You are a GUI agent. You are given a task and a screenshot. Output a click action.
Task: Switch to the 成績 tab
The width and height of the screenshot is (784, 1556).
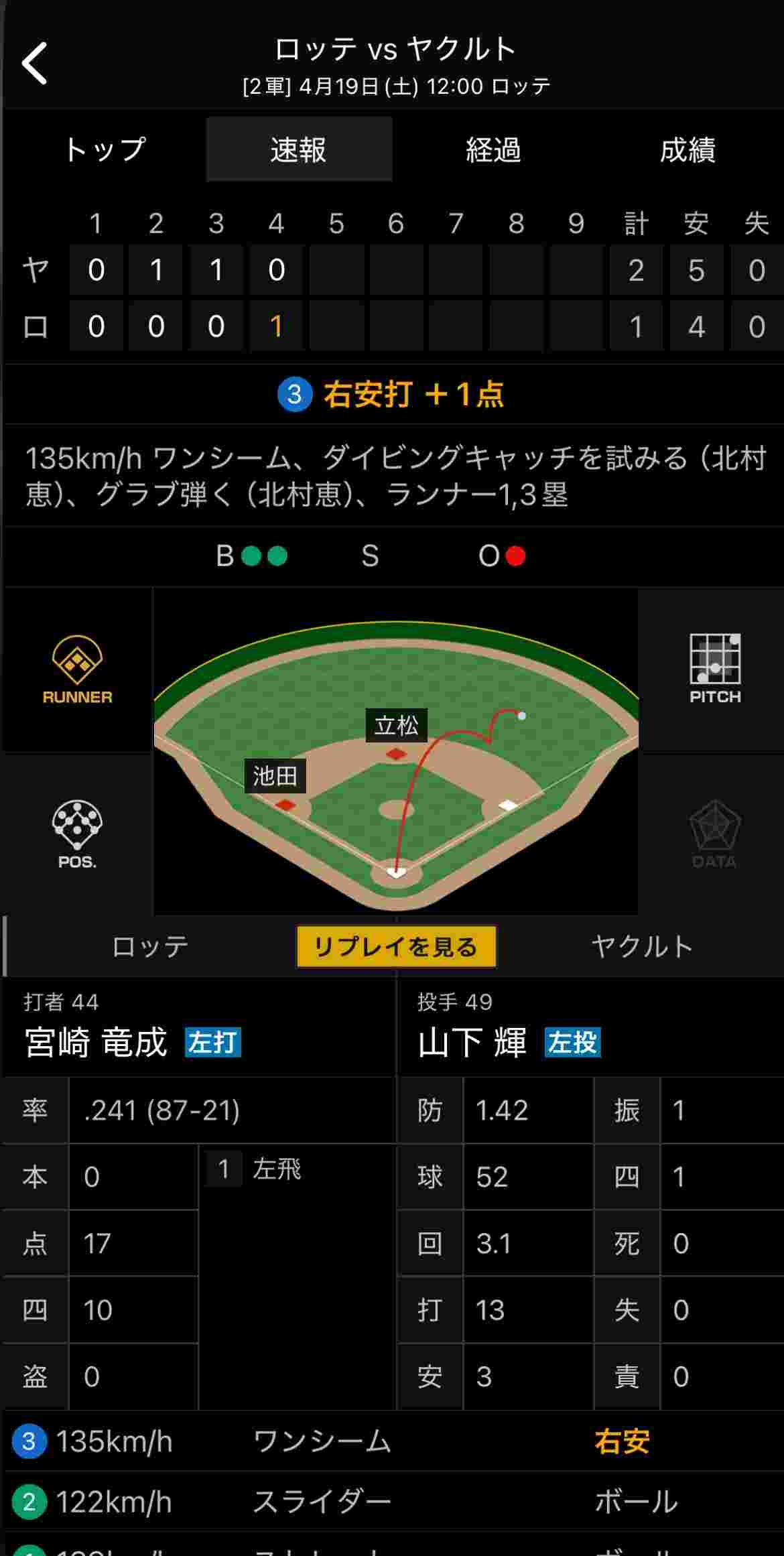[x=688, y=149]
